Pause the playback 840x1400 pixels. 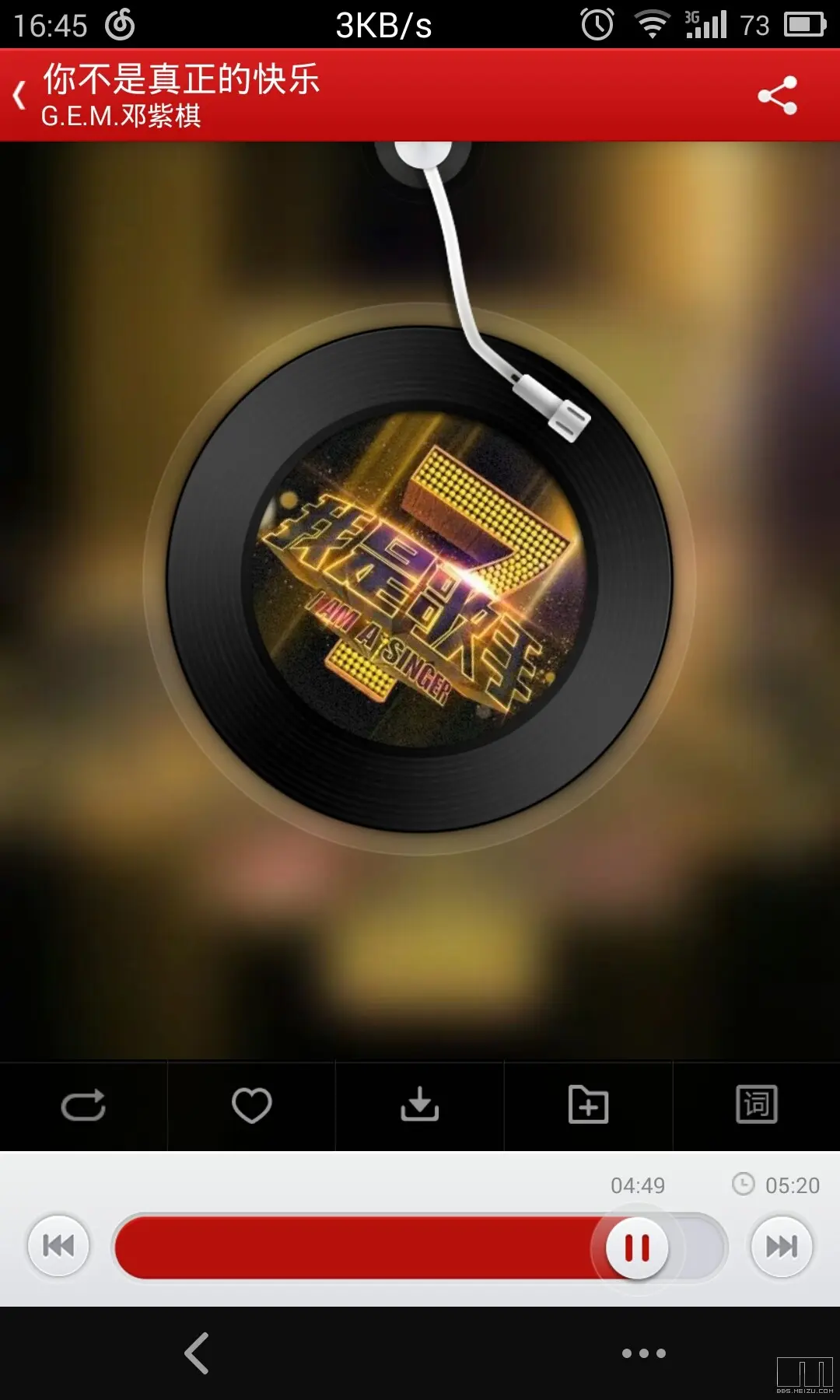pyautogui.click(x=637, y=1248)
